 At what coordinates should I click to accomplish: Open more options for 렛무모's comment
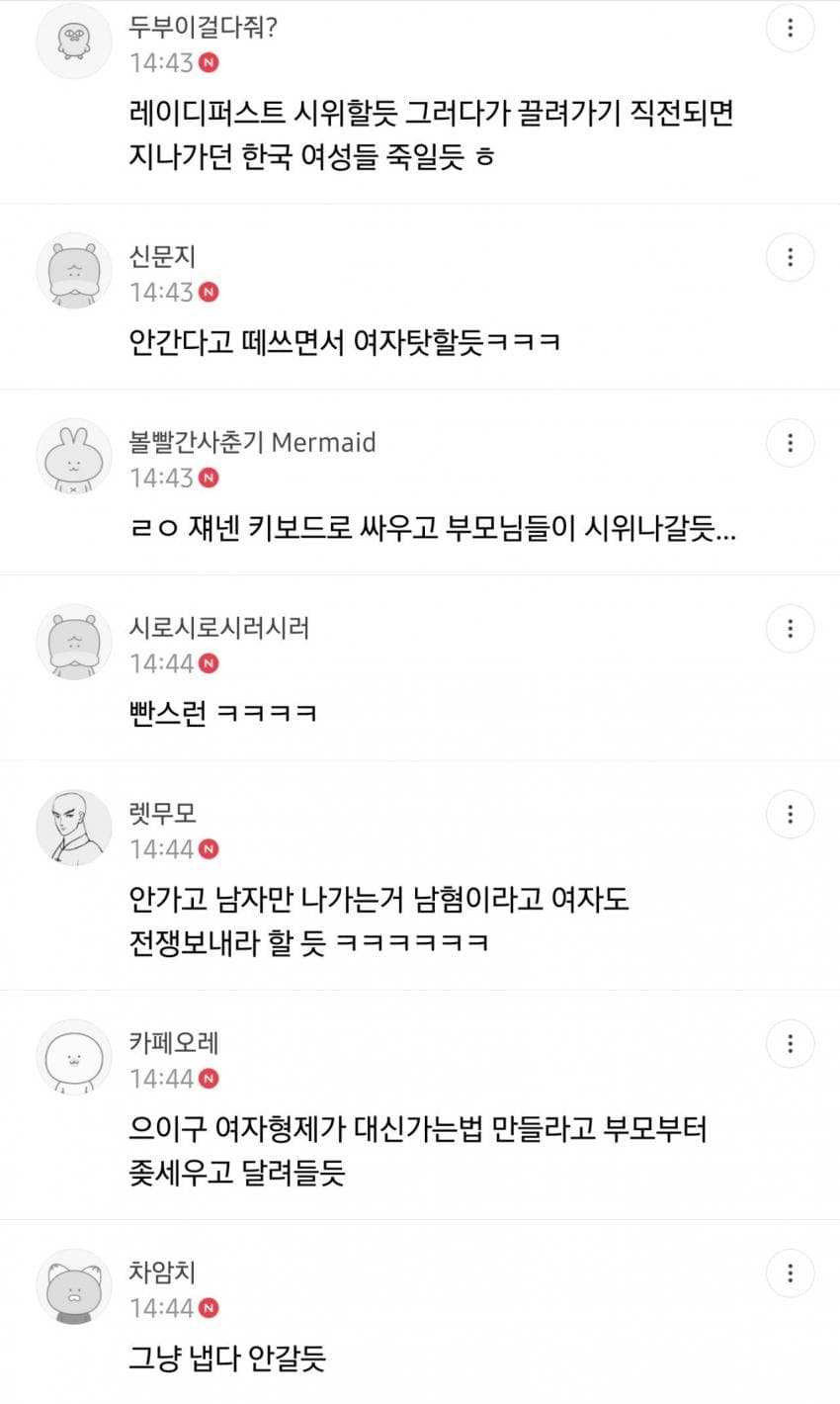pyautogui.click(x=790, y=814)
